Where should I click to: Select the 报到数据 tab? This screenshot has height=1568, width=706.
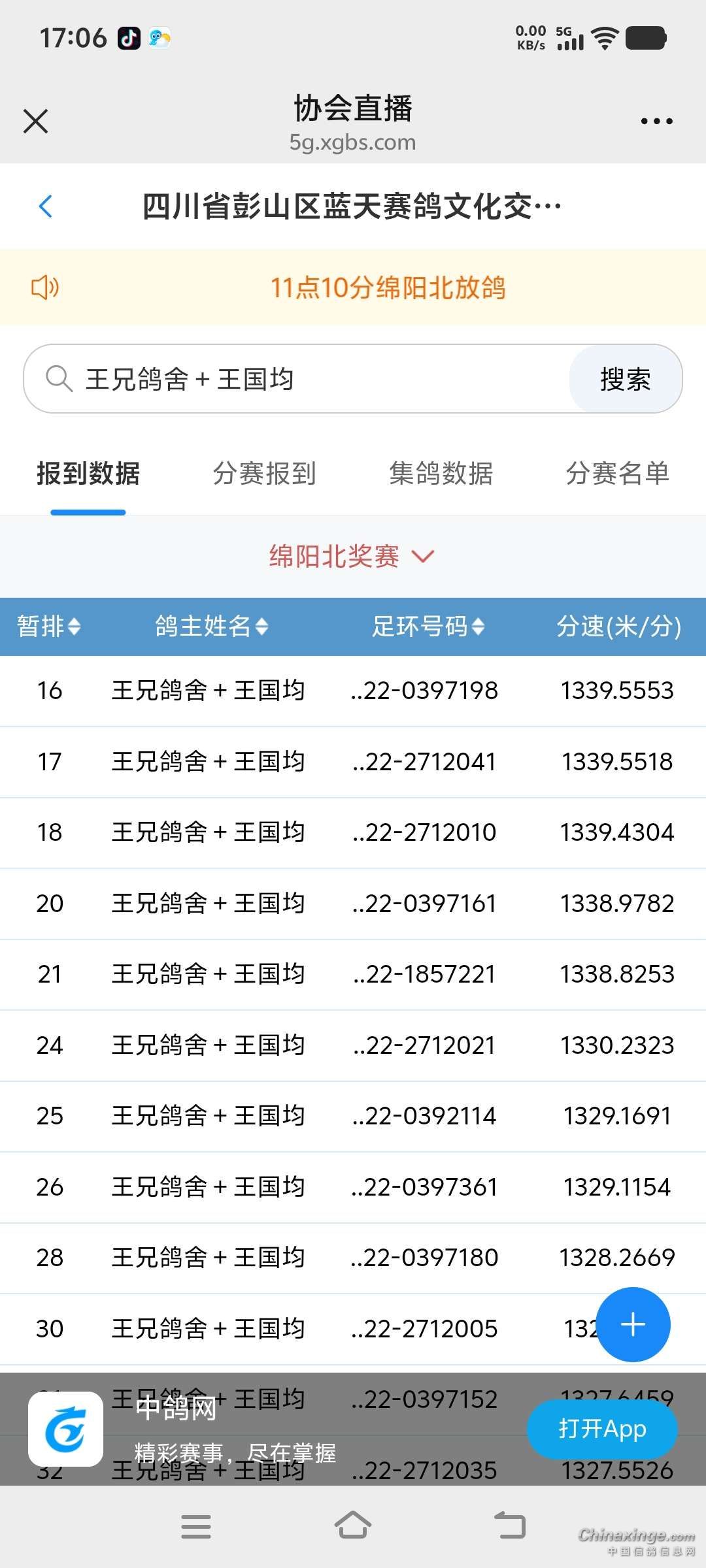(x=88, y=474)
